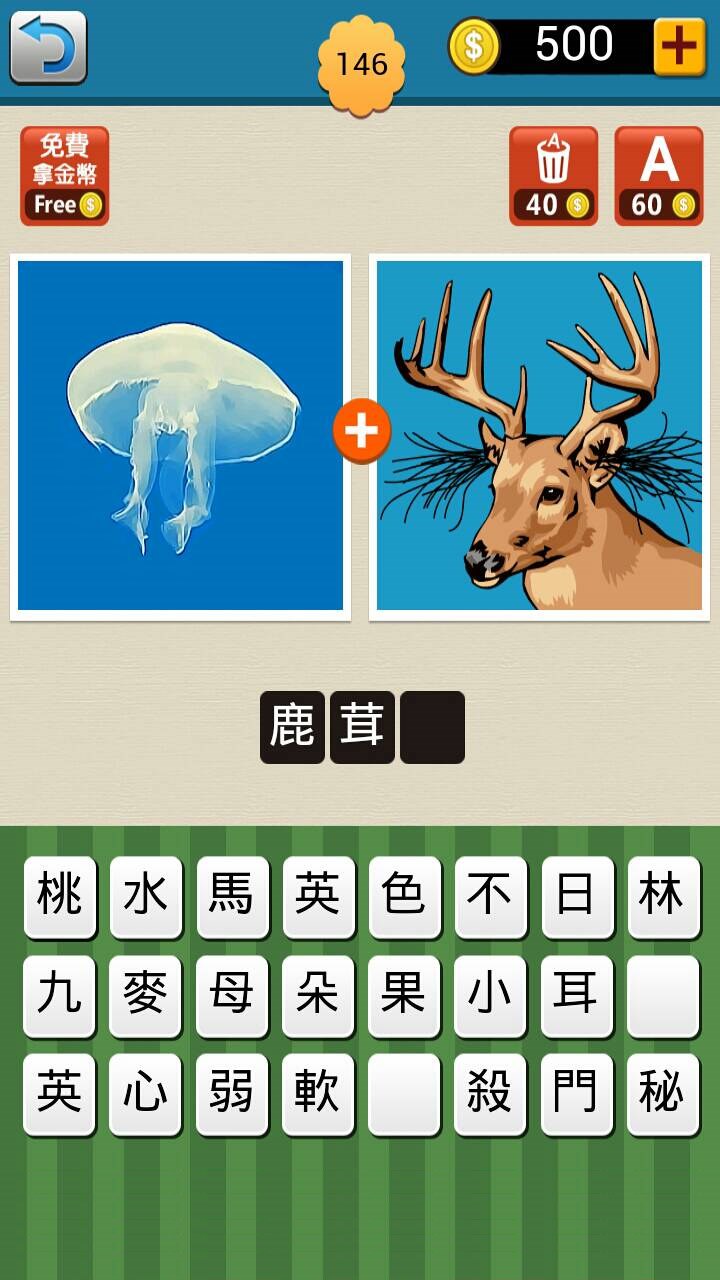Image resolution: width=720 pixels, height=1280 pixels.
Task: Add more coins with the plus button
Action: tap(679, 47)
